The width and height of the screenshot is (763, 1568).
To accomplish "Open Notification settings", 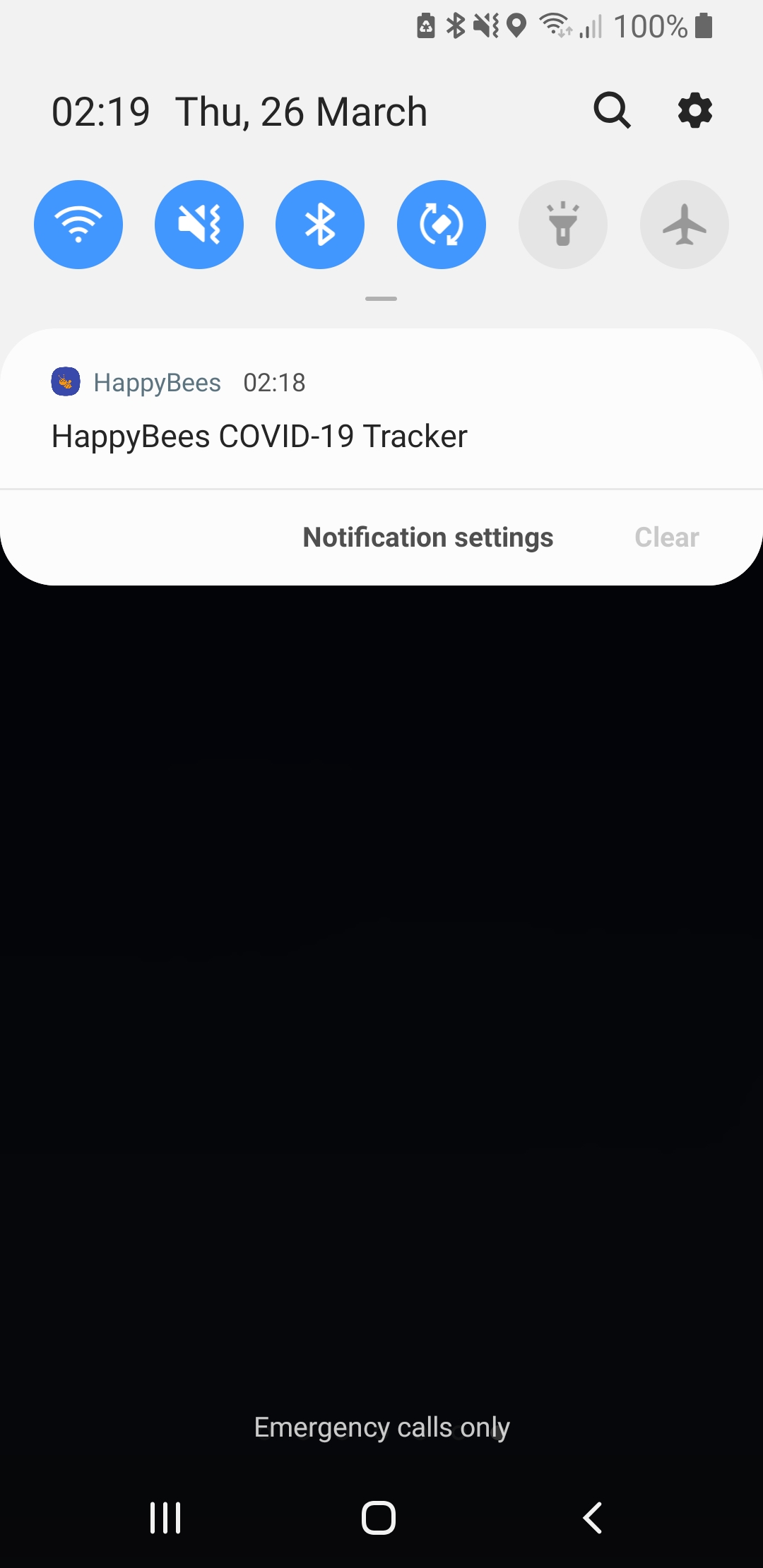I will (x=427, y=537).
